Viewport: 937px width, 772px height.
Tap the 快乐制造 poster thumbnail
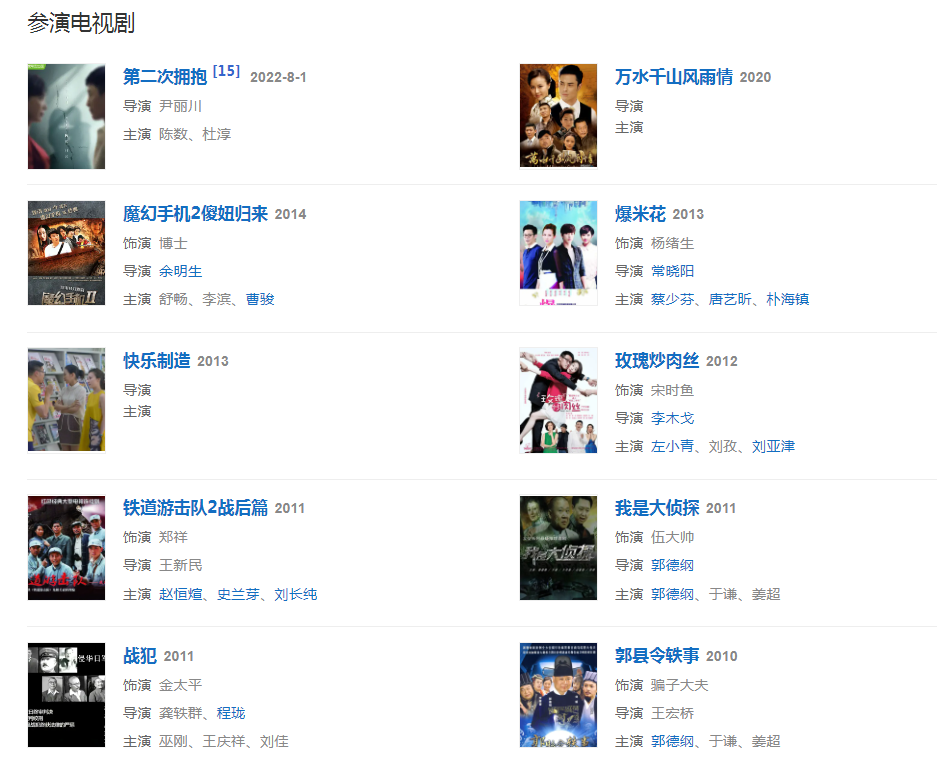[66, 399]
